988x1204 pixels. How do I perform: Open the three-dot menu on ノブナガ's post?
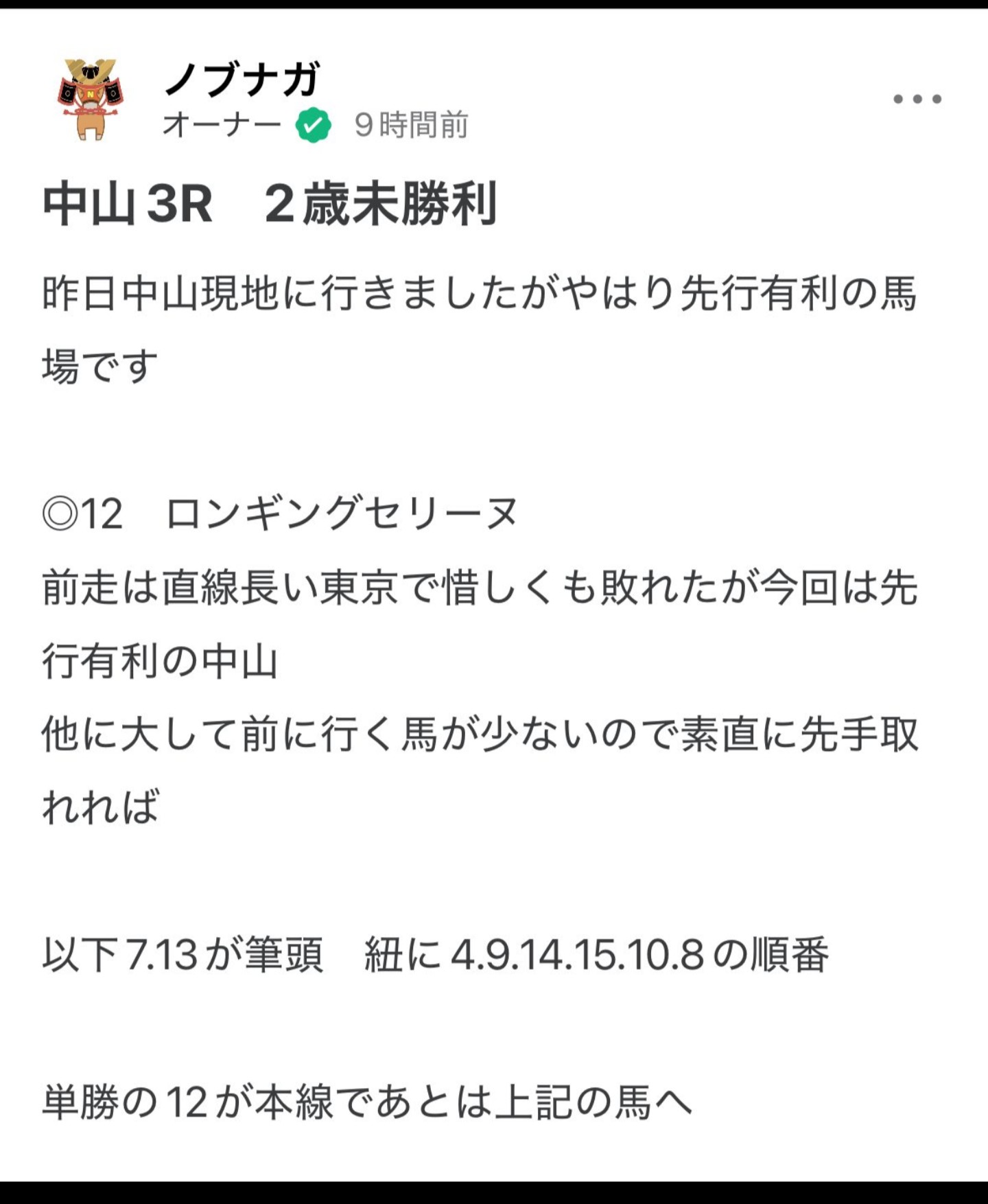(917, 99)
